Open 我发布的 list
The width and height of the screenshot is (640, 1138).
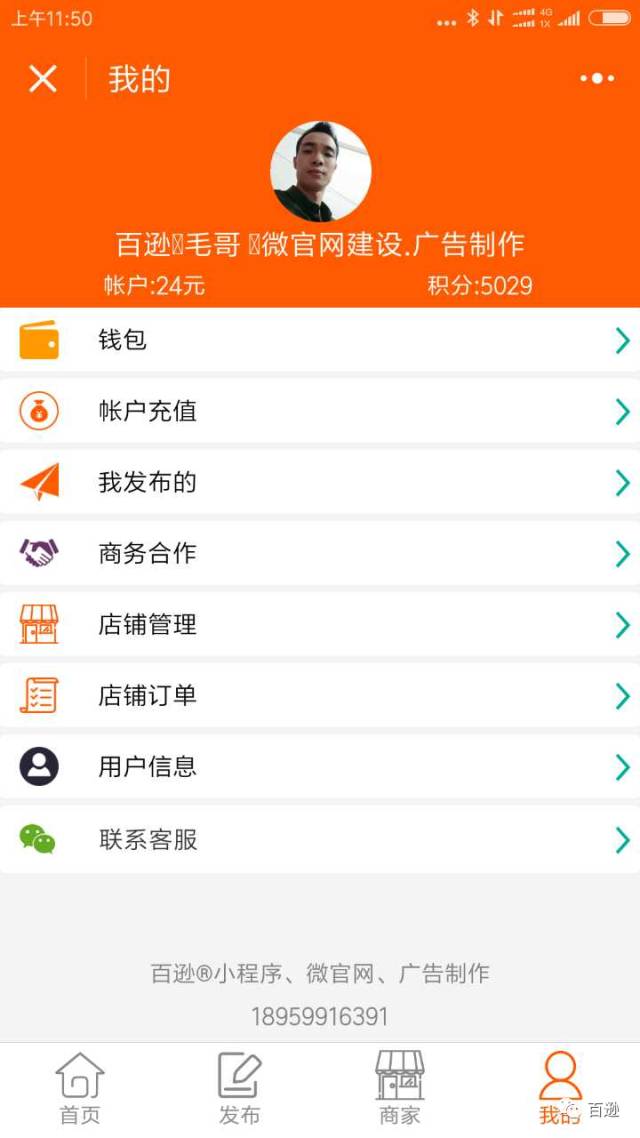click(320, 482)
